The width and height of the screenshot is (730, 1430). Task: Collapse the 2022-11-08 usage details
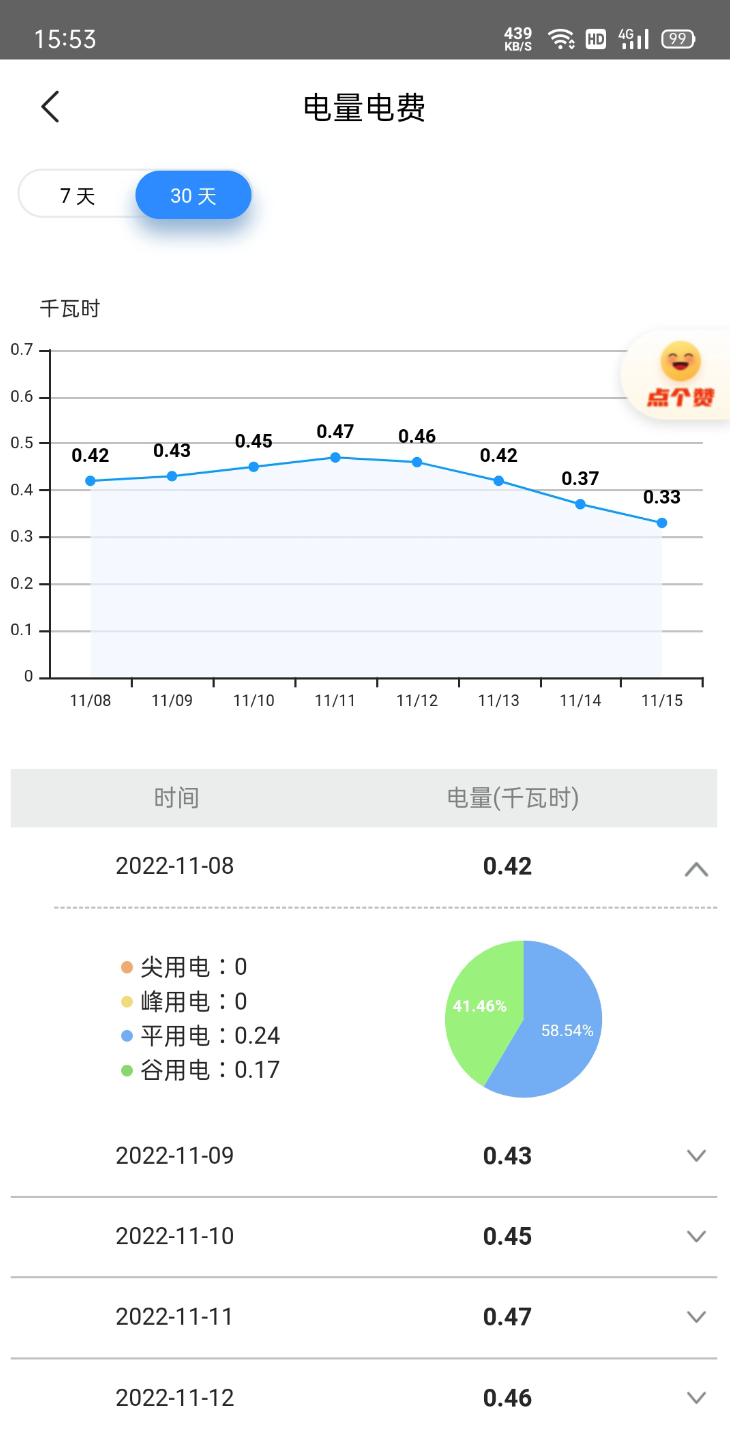coord(696,869)
